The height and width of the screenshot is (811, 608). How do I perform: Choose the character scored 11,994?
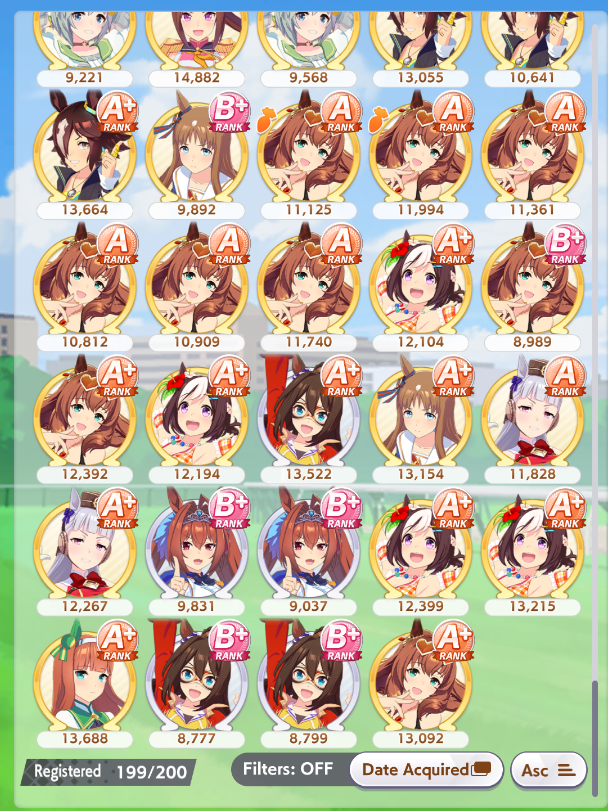click(420, 150)
